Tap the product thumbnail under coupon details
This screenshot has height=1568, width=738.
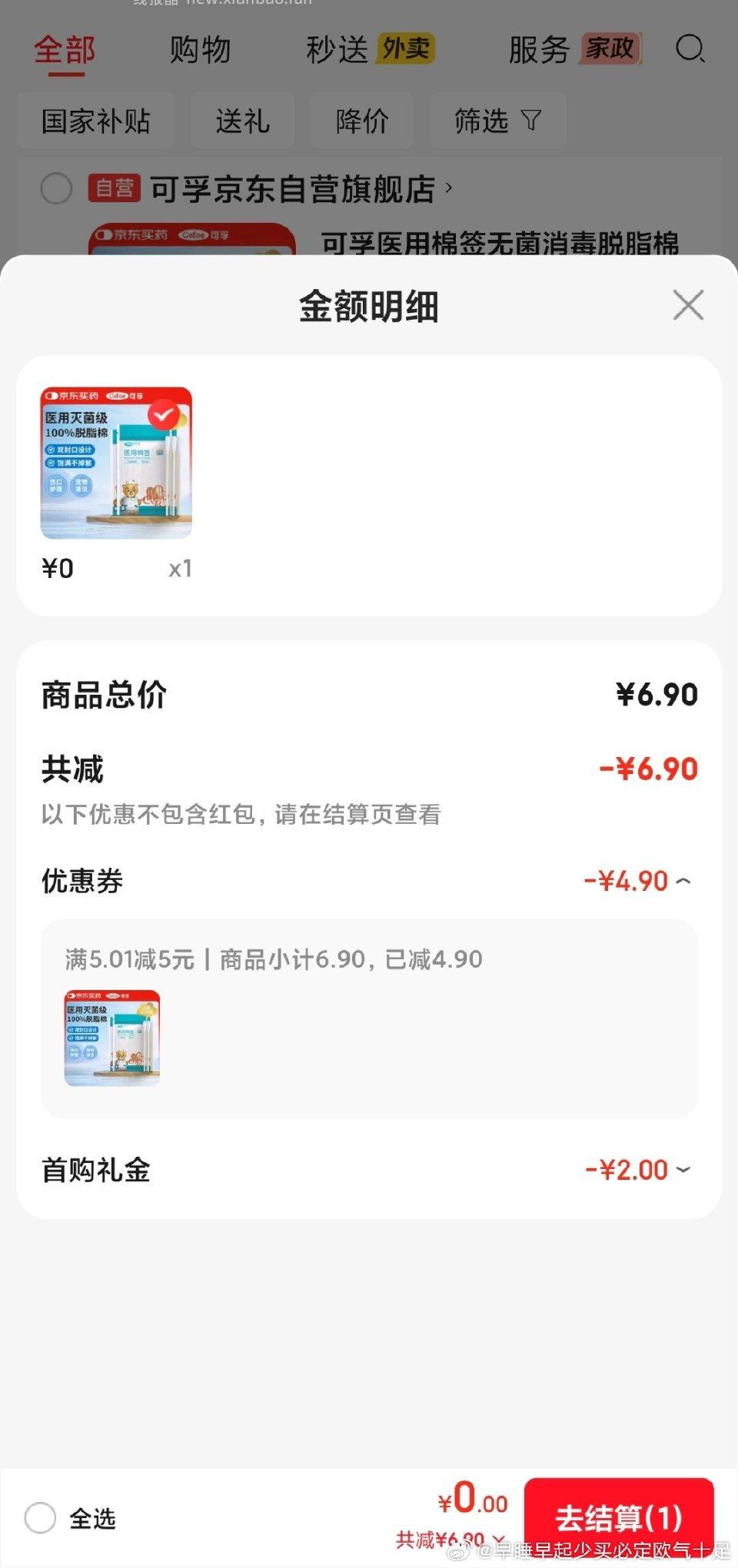coord(111,1038)
